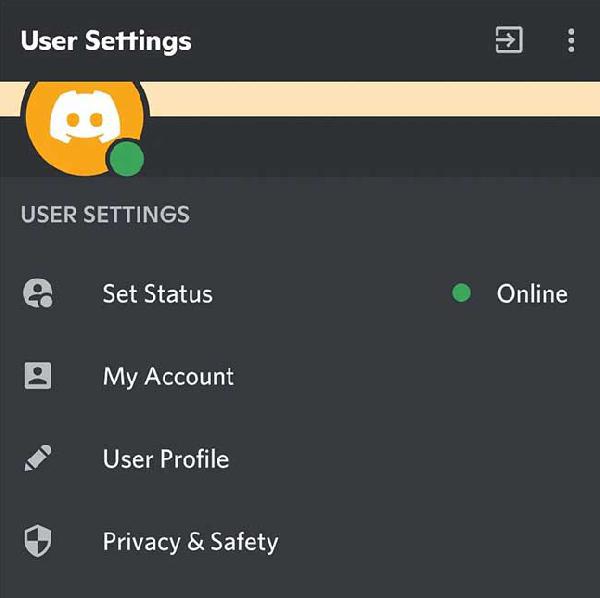This screenshot has width=600, height=598.
Task: Tap the log out icon
Action: (x=509, y=40)
